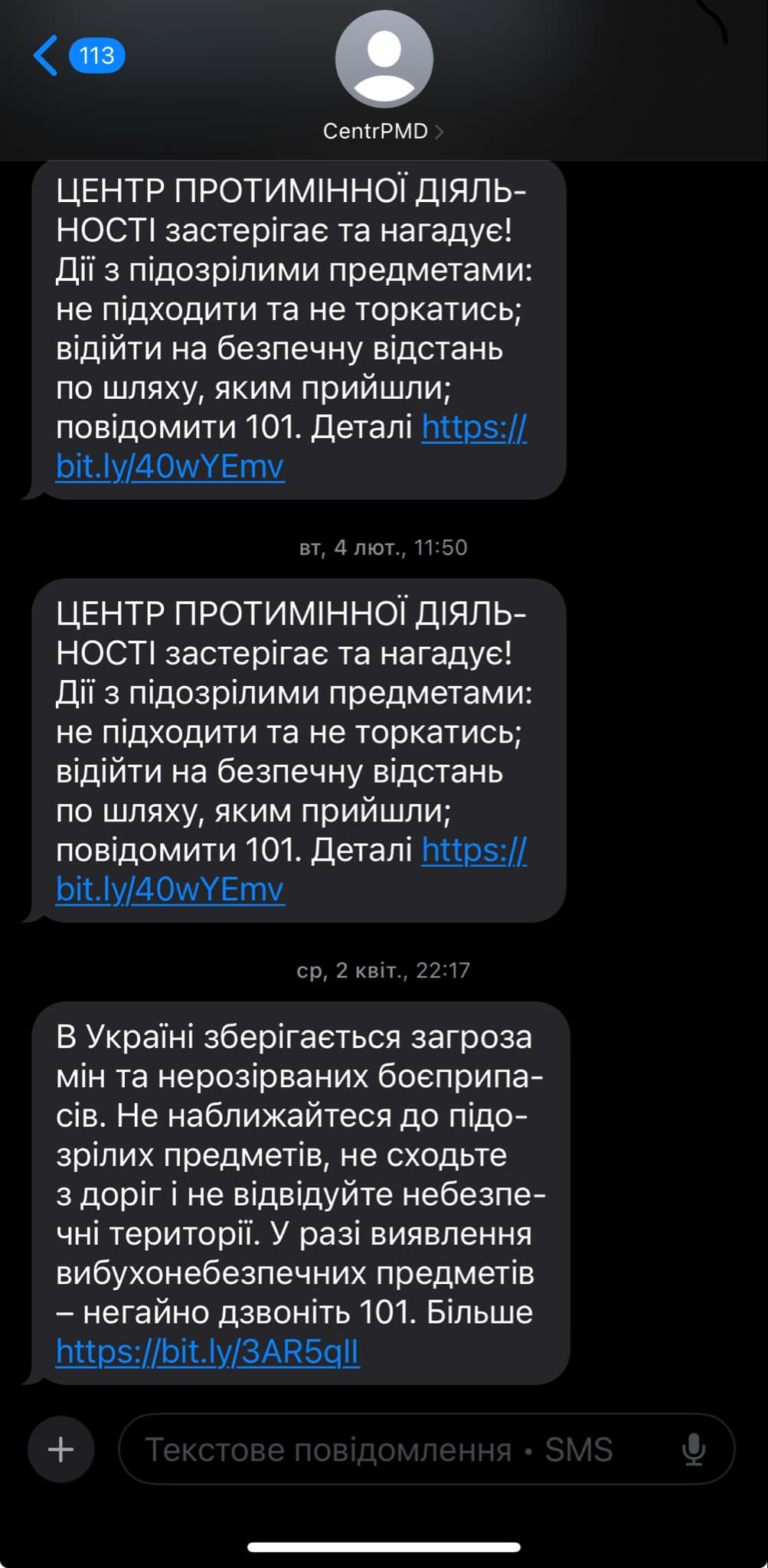
Task: Open bit.ly/40wYEmv link in 4 лют. message
Action: click(x=170, y=889)
